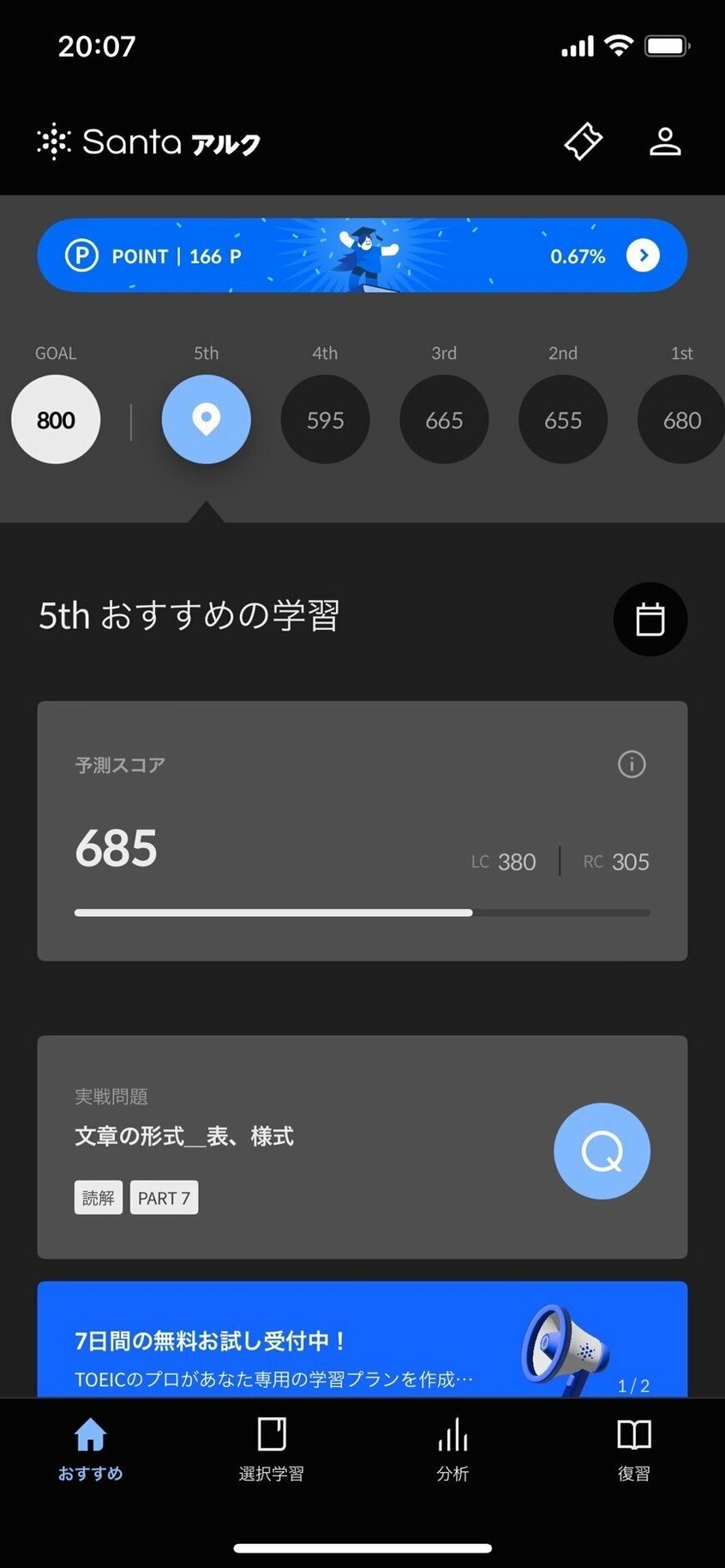Open the POINT 166 P banner
The height and width of the screenshot is (1568, 725).
(x=362, y=255)
